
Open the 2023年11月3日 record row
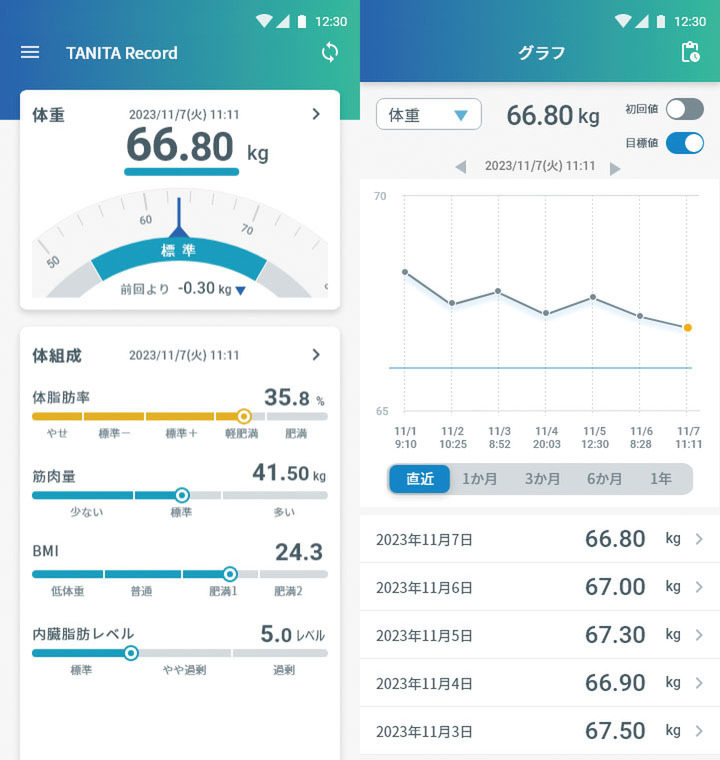tap(540, 731)
